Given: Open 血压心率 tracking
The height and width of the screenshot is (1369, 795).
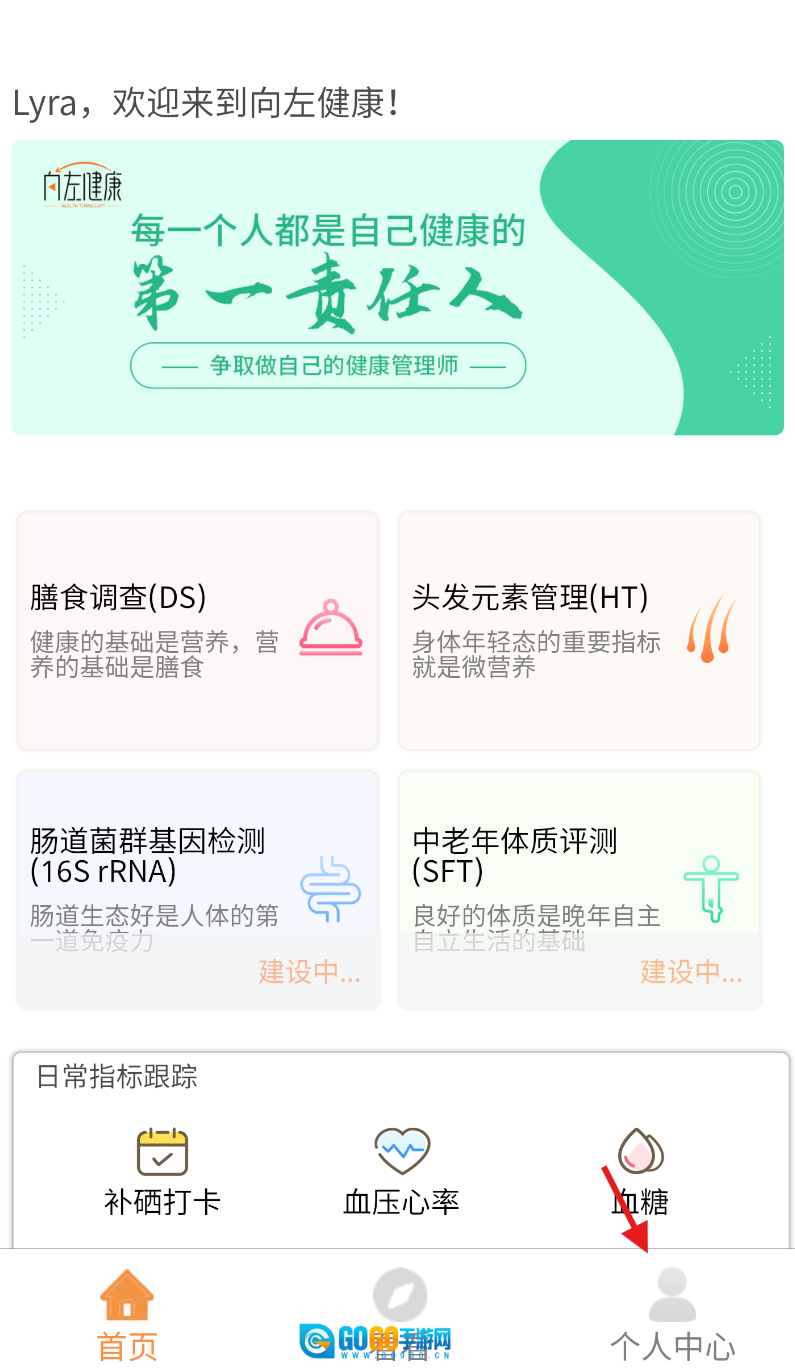Looking at the screenshot, I should pos(401,1171).
